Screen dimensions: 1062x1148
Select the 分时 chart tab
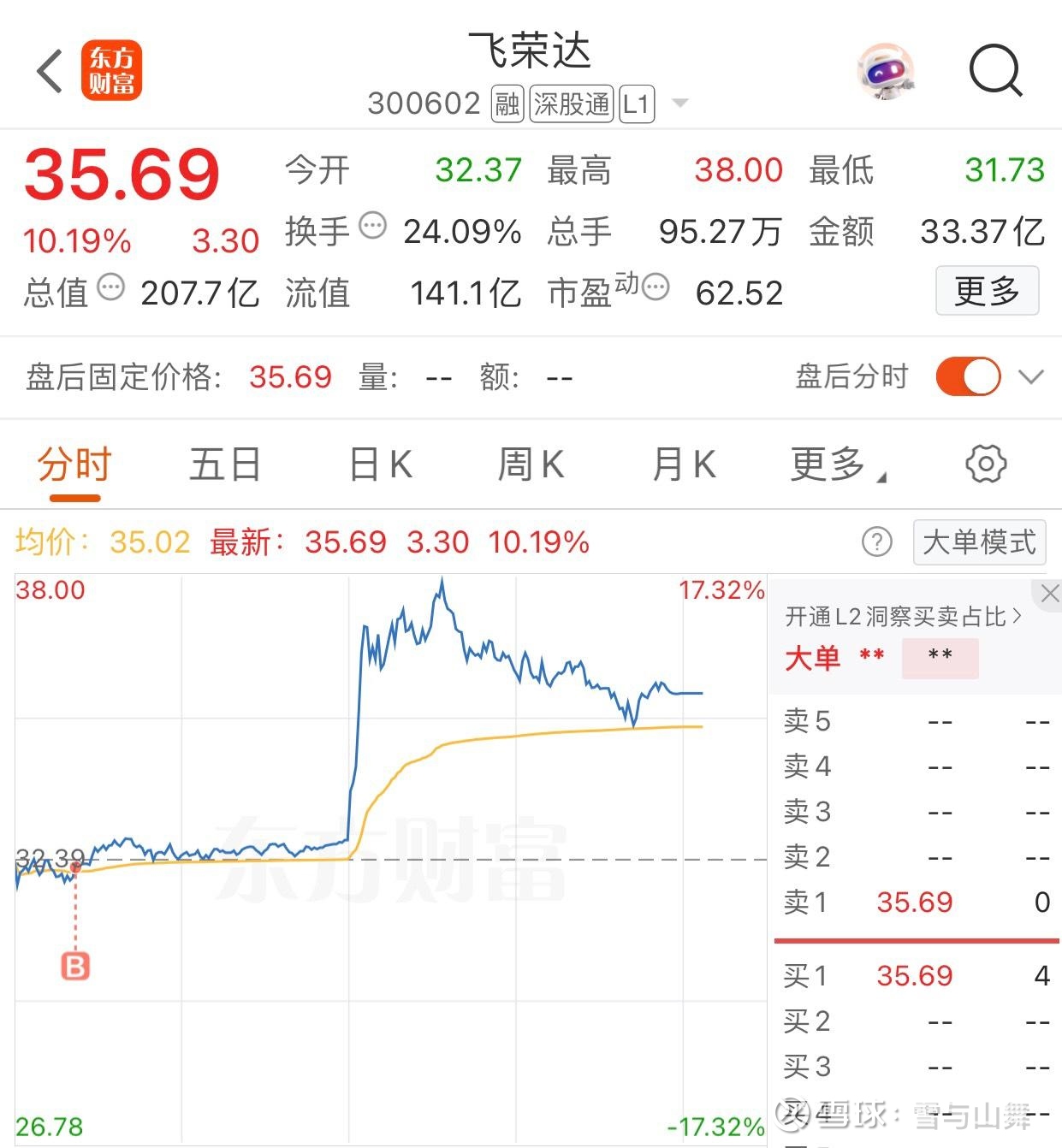74,465
